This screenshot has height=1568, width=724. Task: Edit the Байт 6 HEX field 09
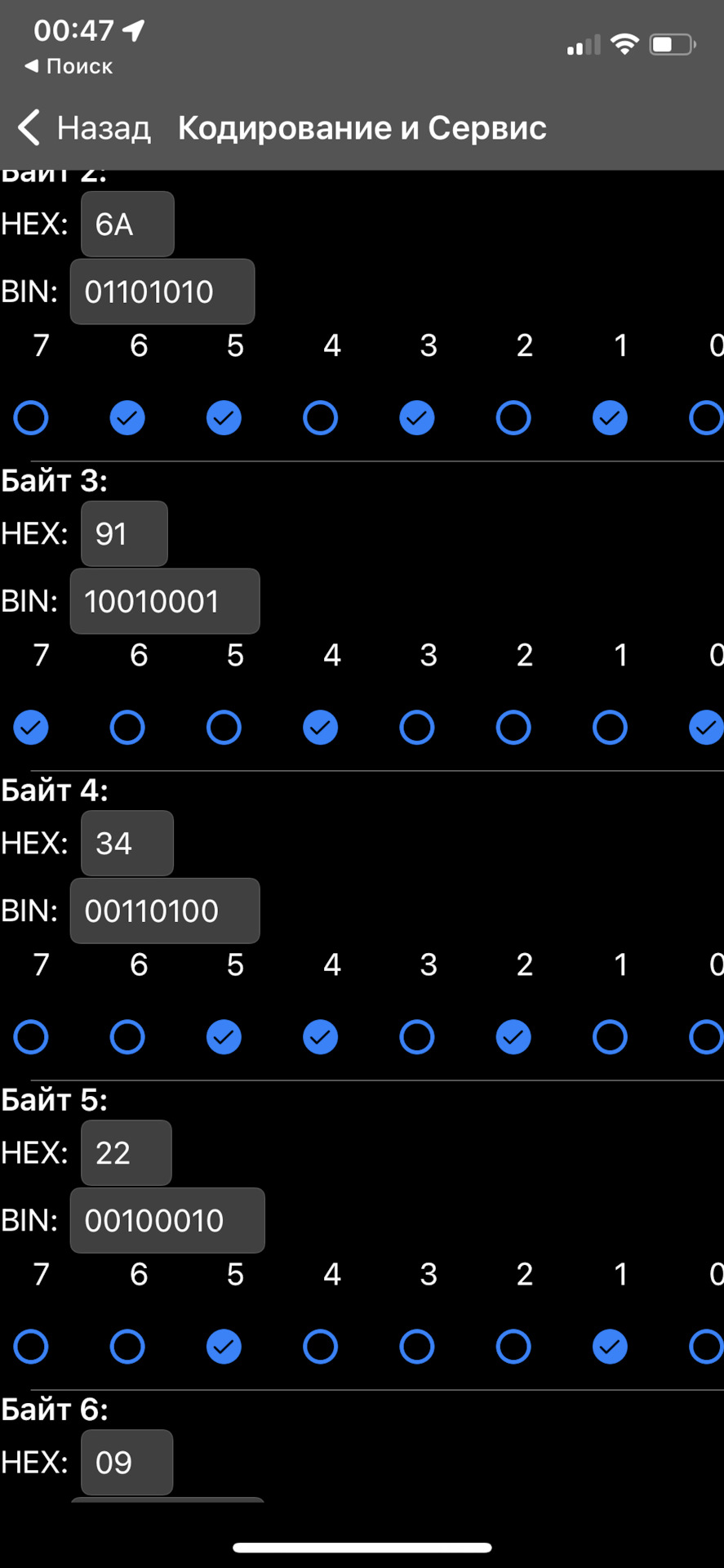pos(127,1463)
